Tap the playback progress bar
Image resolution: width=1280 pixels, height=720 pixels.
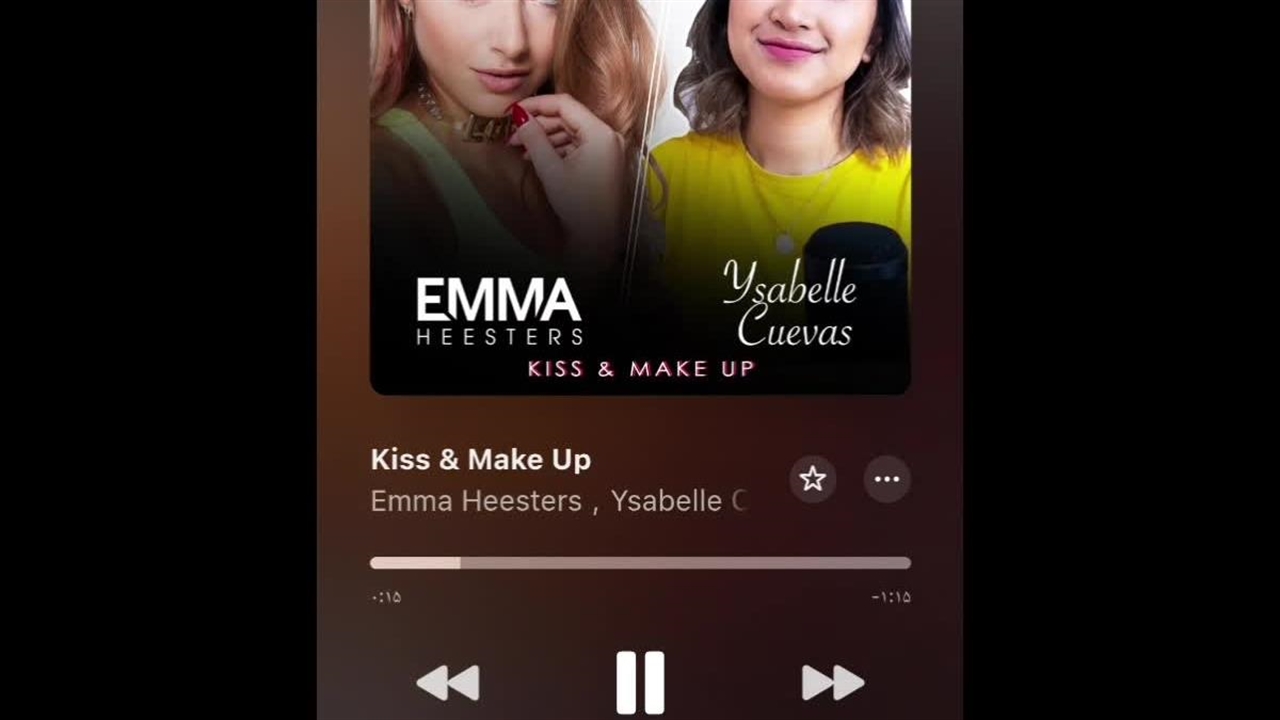click(640, 563)
